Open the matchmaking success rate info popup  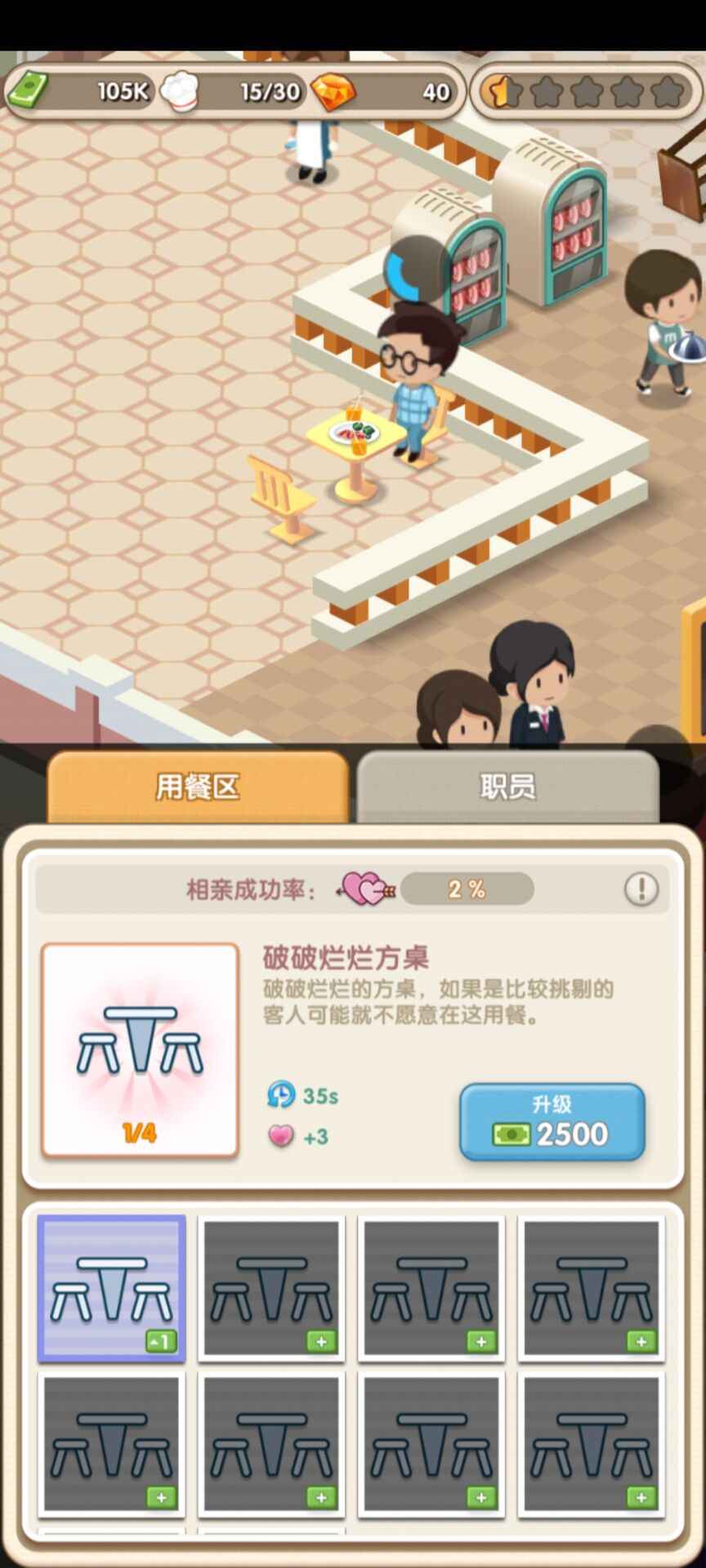[x=641, y=889]
